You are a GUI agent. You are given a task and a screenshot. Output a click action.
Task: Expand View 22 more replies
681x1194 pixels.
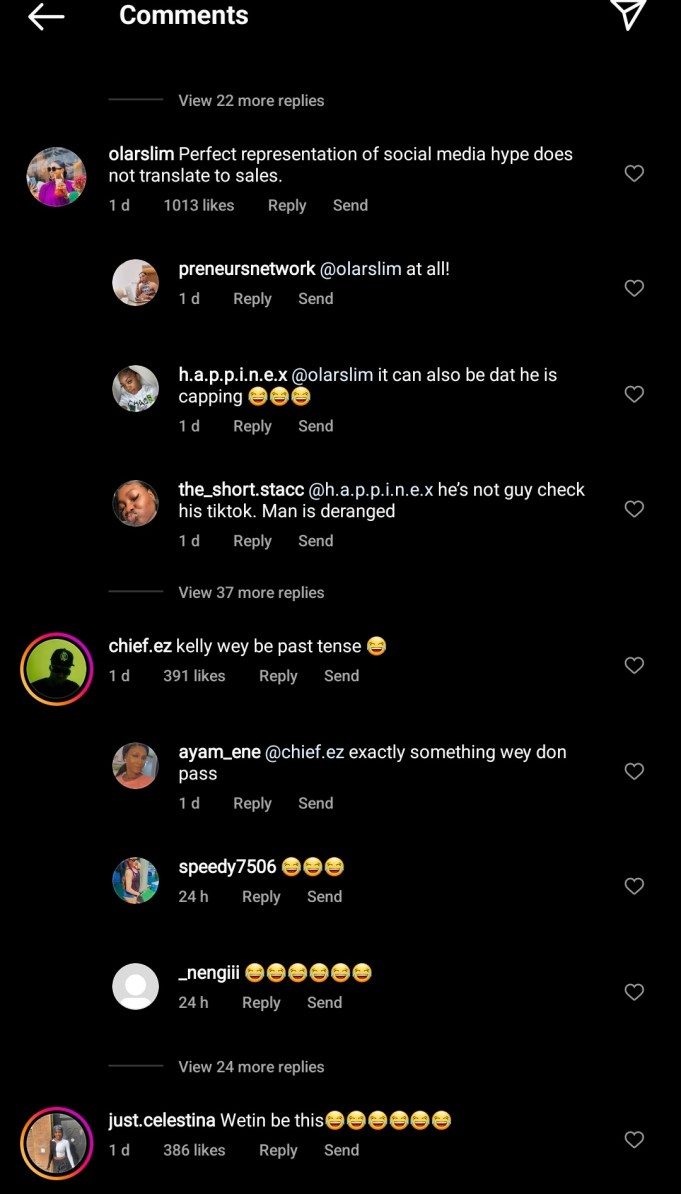tap(251, 100)
